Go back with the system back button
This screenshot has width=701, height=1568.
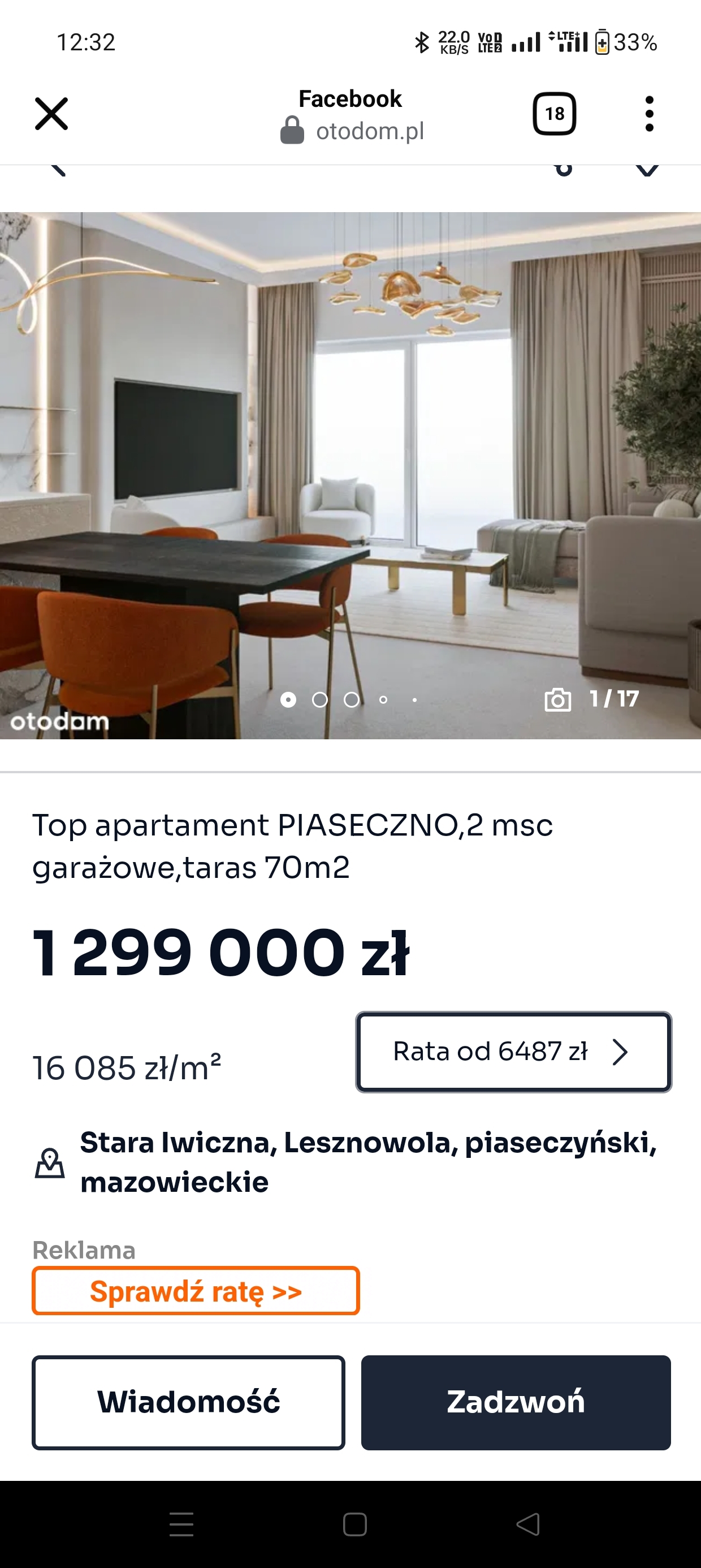pyautogui.click(x=527, y=1524)
